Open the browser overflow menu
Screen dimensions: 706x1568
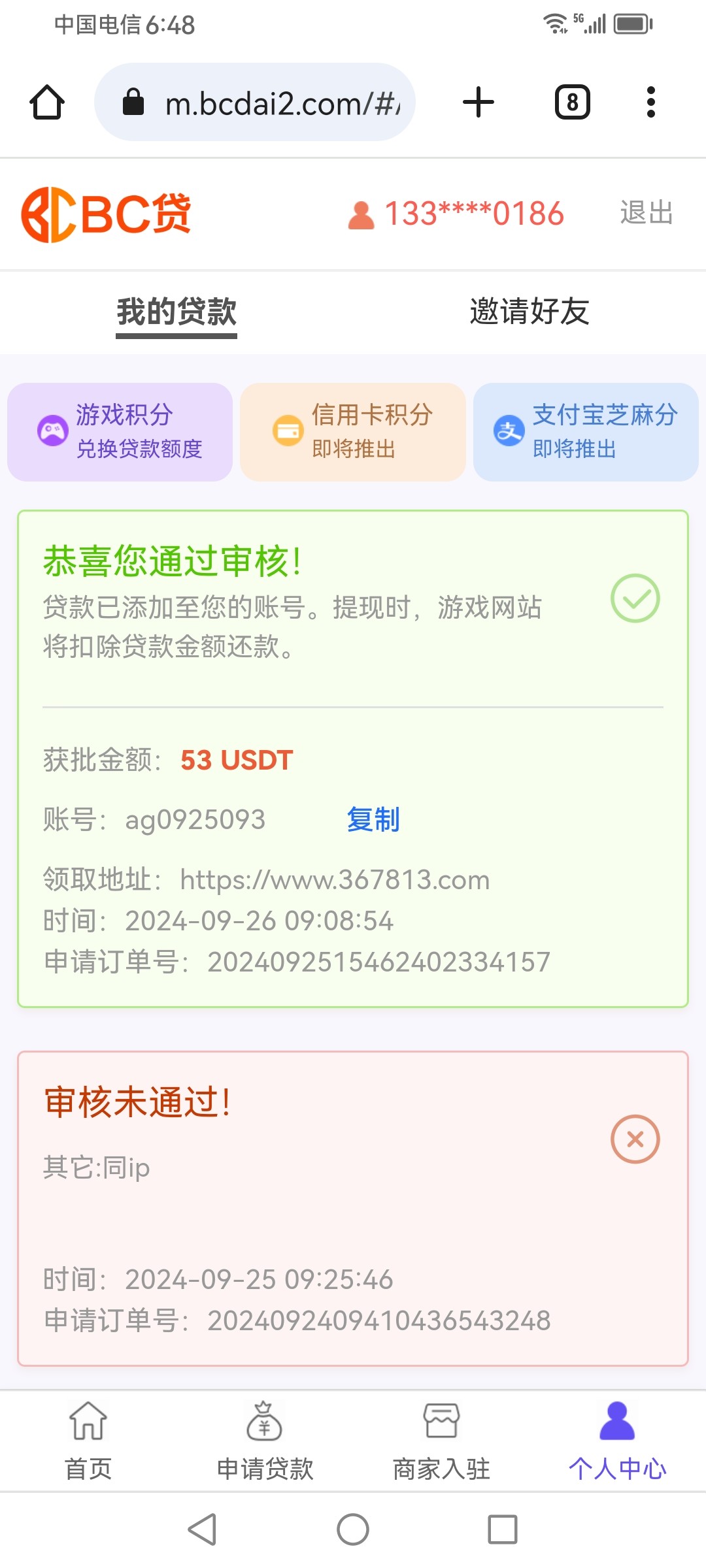650,103
